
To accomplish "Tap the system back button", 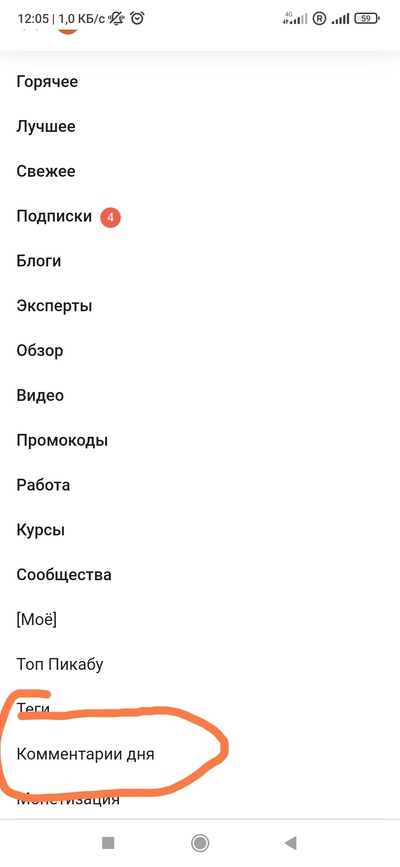I will click(x=290, y=843).
